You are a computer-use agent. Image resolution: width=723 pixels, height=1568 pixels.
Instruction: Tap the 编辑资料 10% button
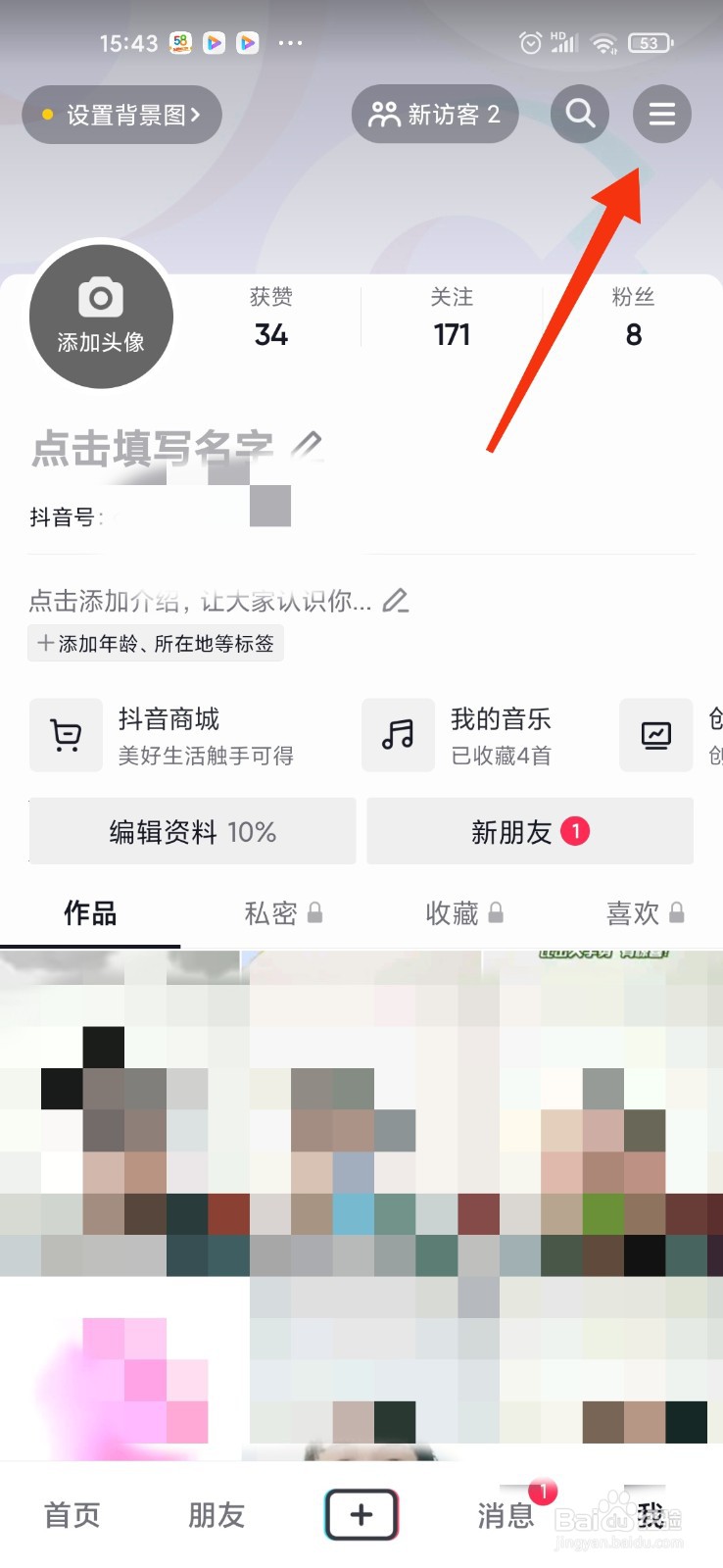click(x=192, y=831)
